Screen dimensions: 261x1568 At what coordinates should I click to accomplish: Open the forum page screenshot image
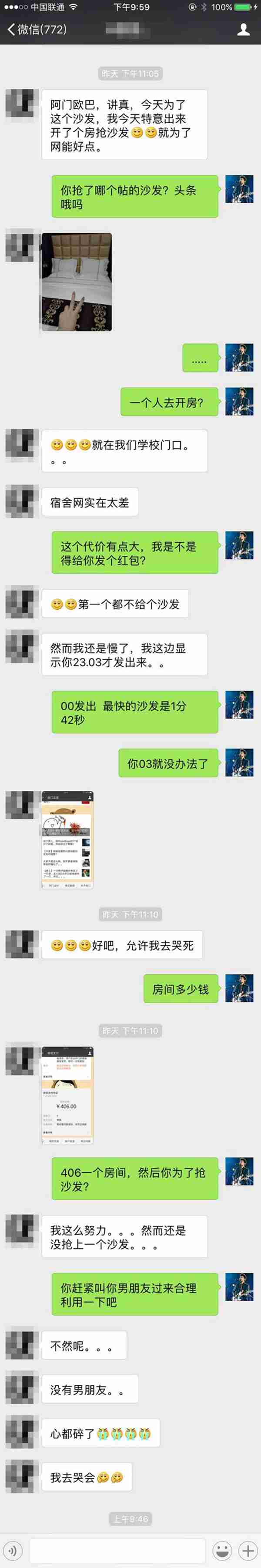67,841
